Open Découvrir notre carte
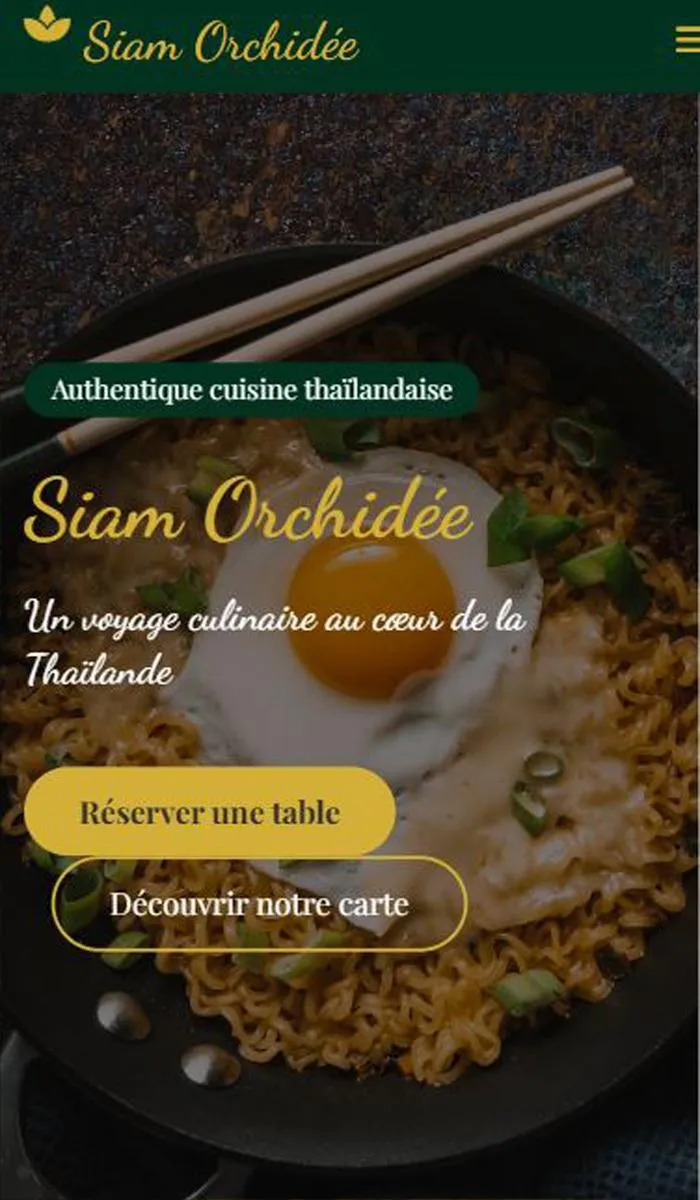Viewport: 700px width, 1200px height. click(x=259, y=904)
